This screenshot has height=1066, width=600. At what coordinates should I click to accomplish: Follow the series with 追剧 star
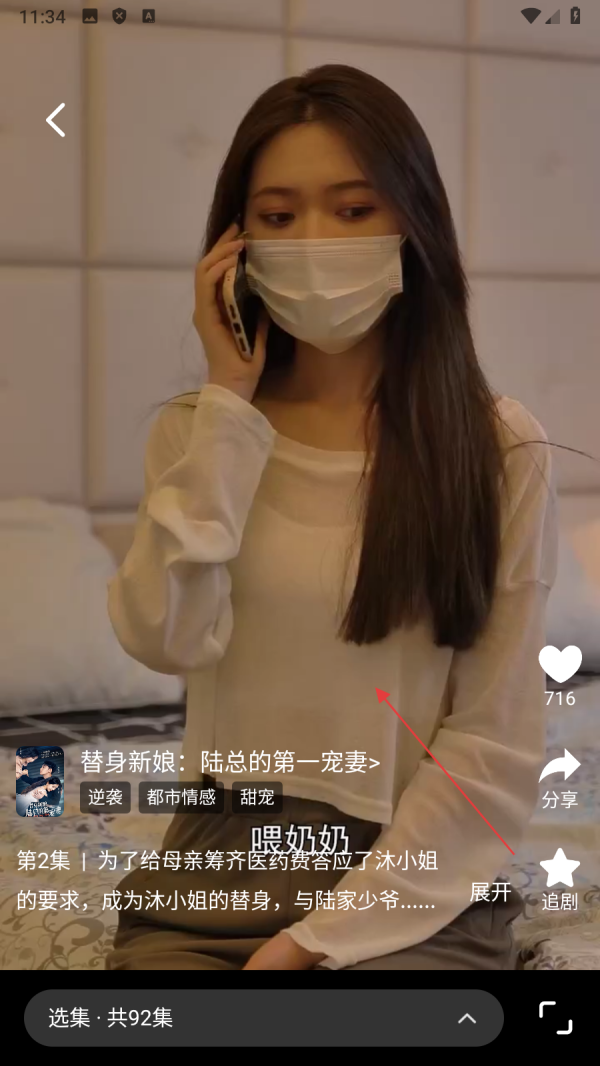pyautogui.click(x=560, y=868)
